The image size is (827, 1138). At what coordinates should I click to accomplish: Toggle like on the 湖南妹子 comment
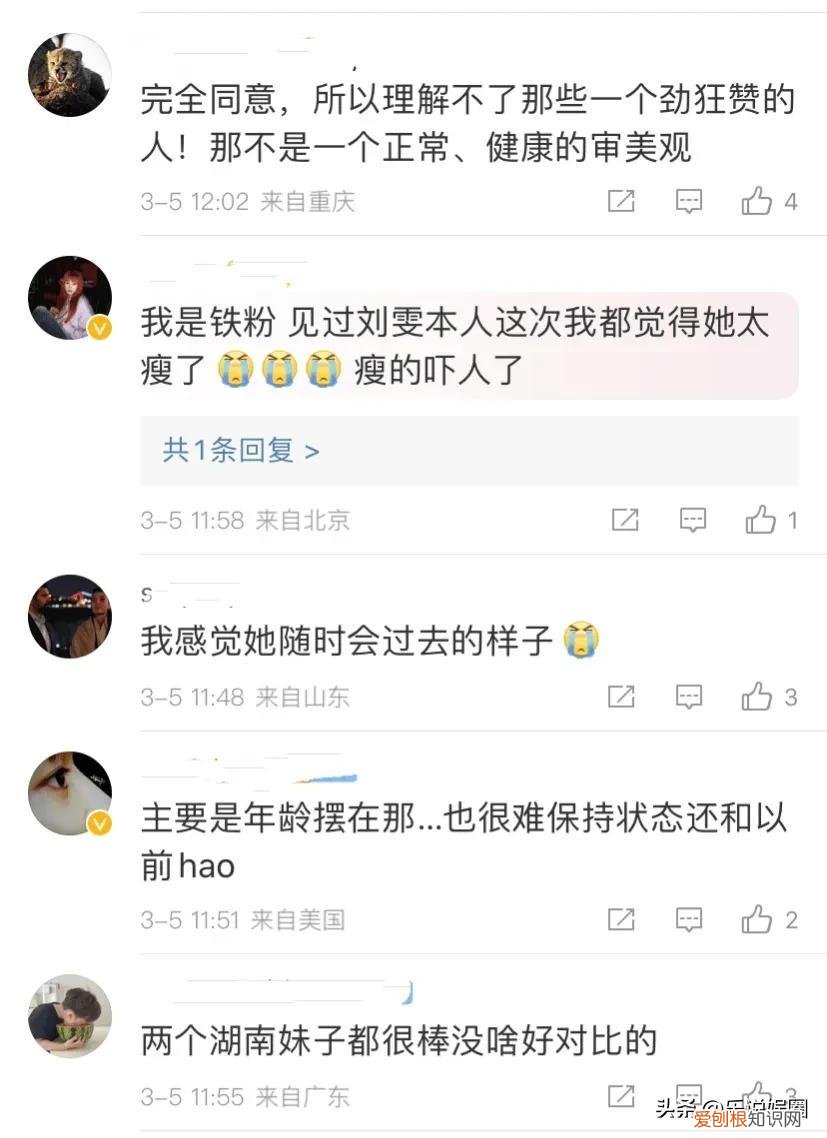point(757,1093)
